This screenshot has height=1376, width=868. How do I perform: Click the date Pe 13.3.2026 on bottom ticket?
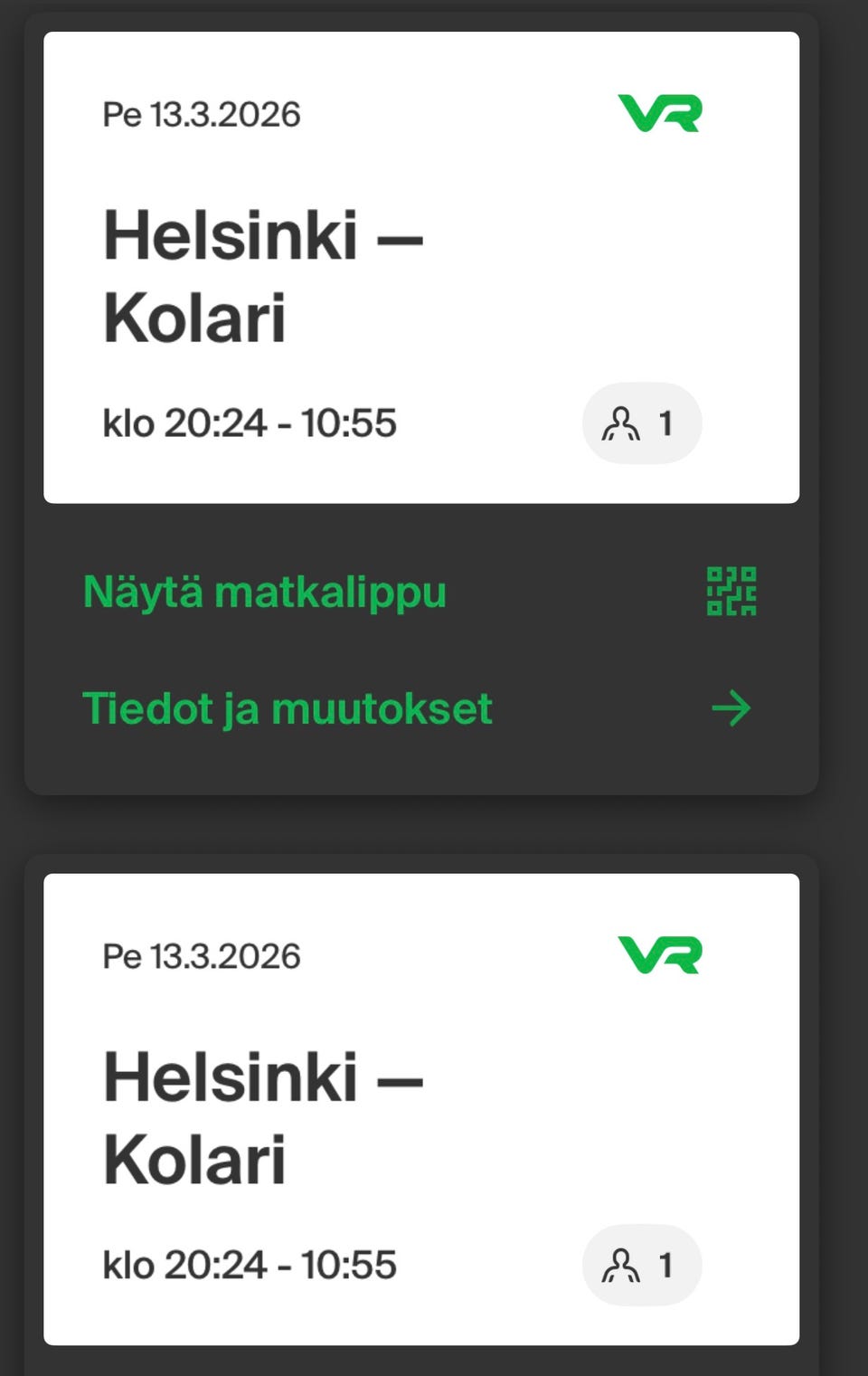click(x=202, y=955)
